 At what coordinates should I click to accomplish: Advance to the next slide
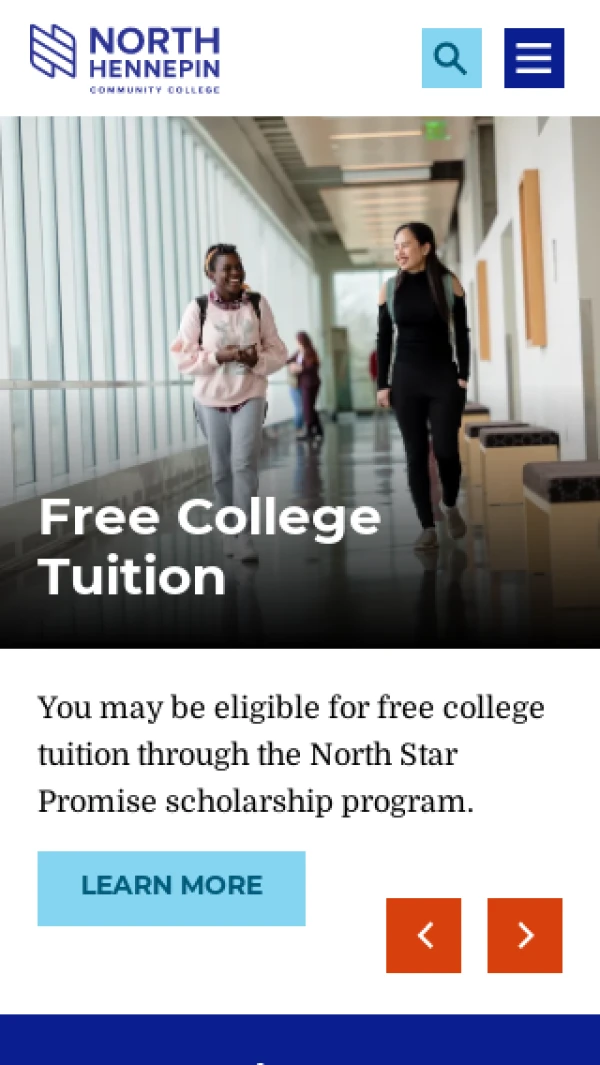525,935
